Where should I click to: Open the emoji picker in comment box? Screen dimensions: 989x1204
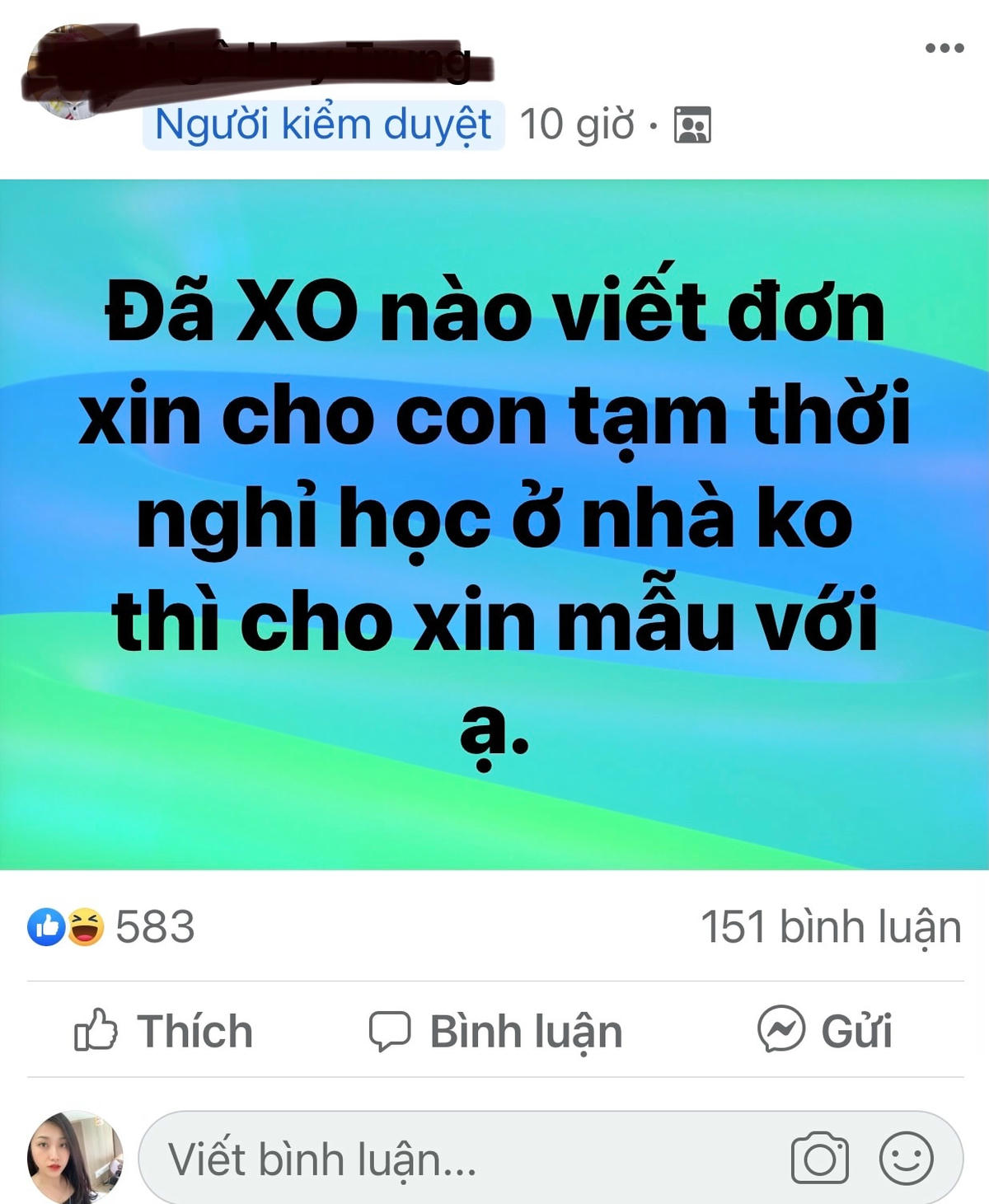906,1159
